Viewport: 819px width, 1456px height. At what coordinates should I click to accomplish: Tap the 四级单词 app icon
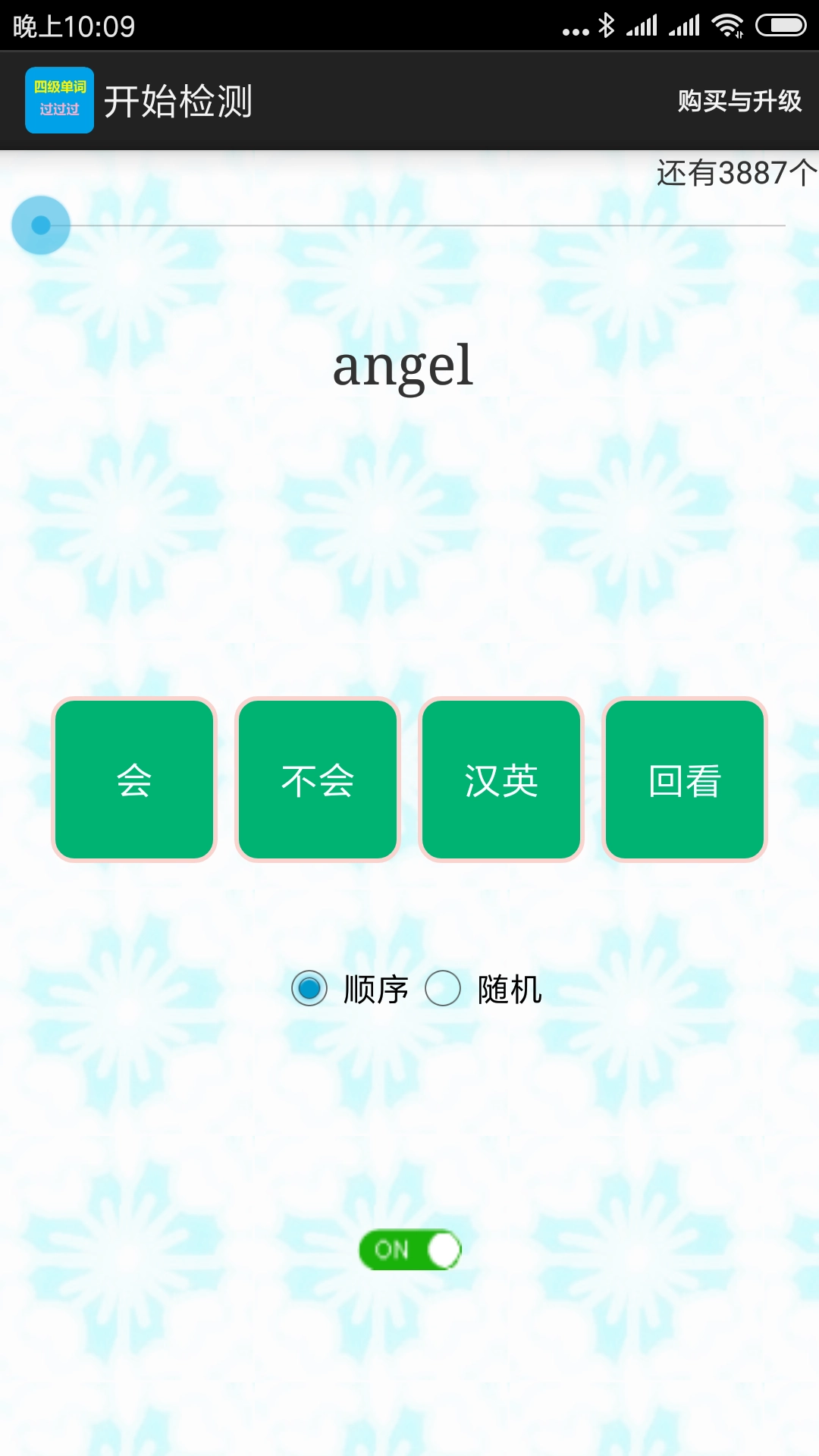pyautogui.click(x=59, y=100)
